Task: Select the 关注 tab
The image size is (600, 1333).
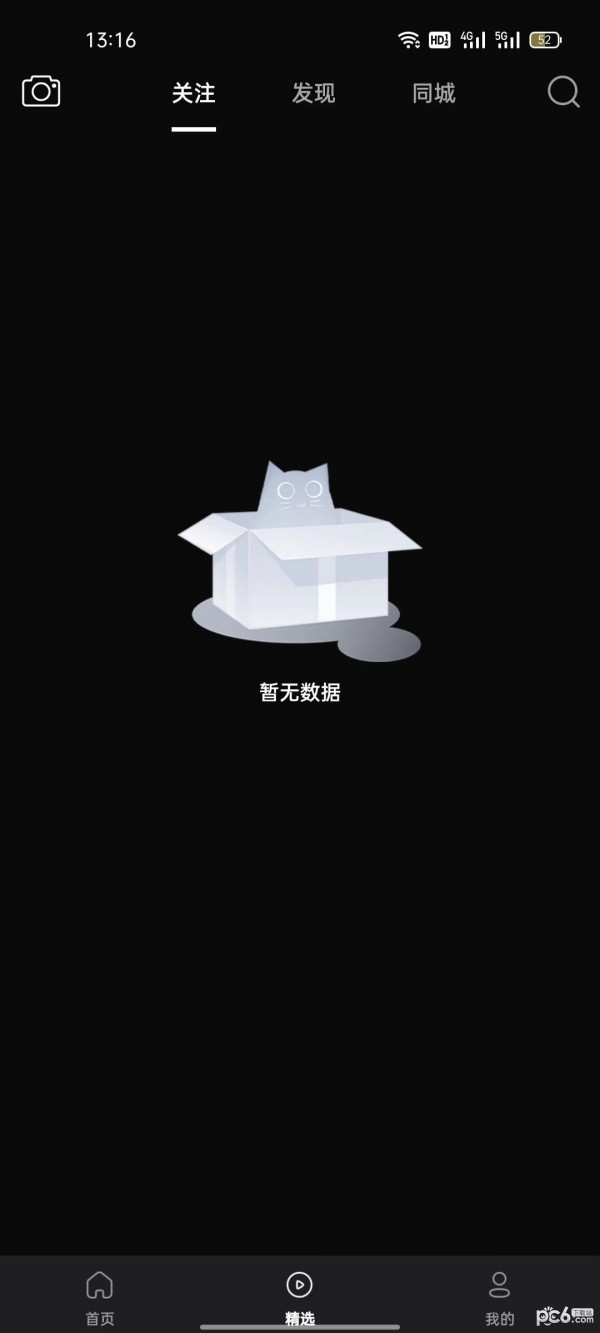Action: coord(193,94)
